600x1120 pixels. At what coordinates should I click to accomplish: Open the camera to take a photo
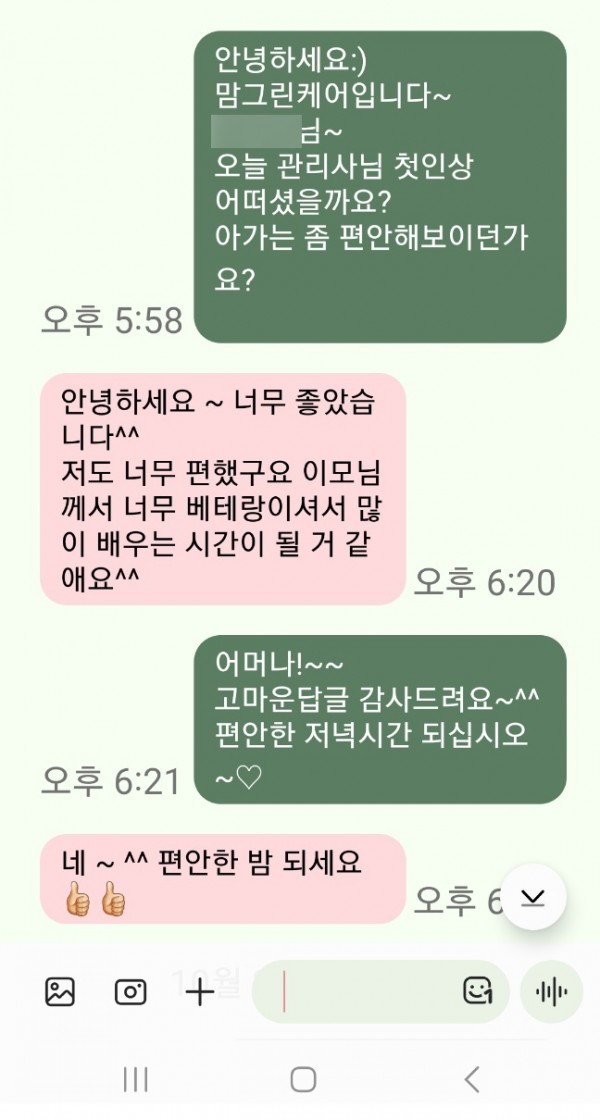(x=130, y=992)
